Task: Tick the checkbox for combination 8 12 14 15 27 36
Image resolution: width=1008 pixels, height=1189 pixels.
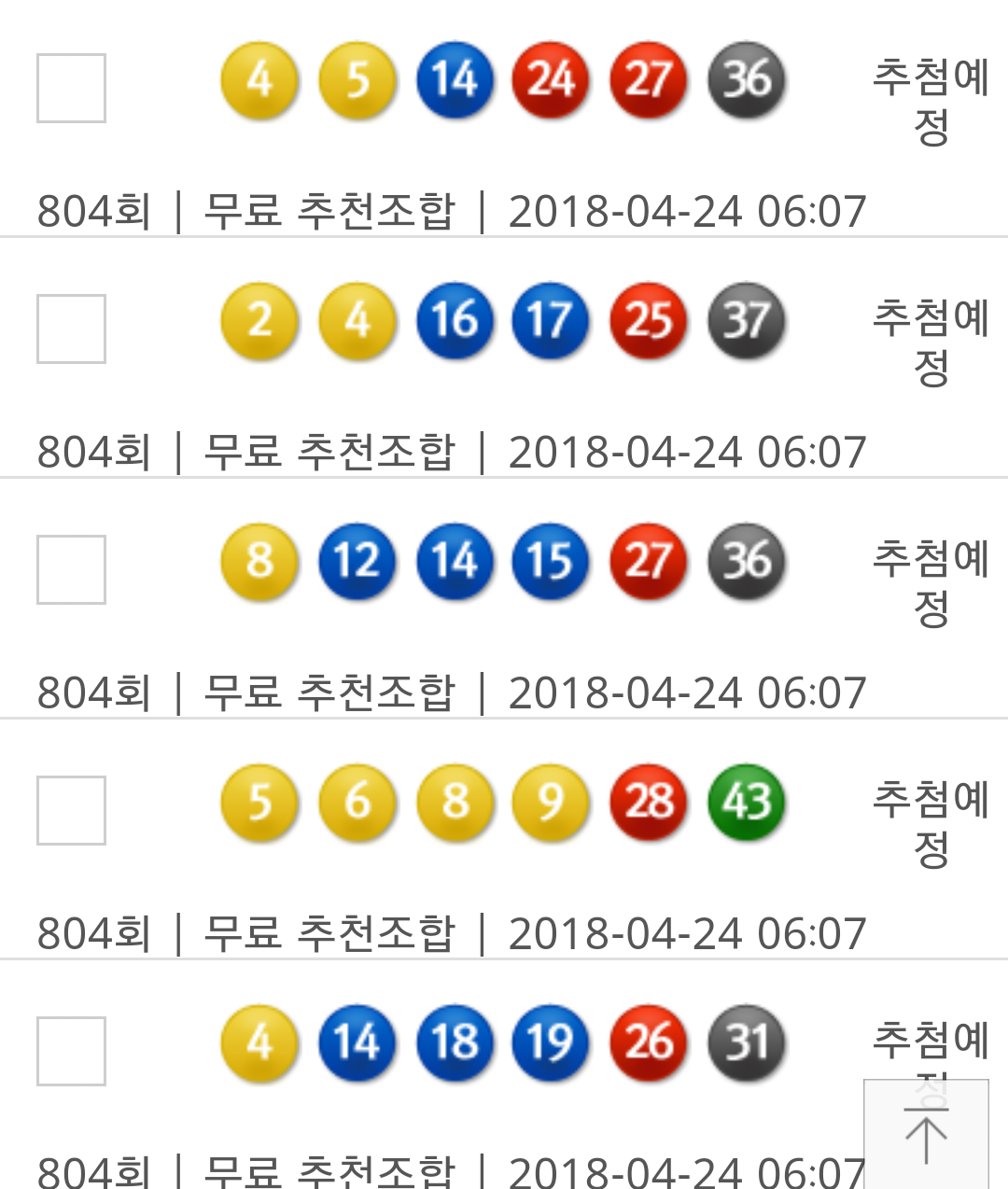Action: point(71,569)
